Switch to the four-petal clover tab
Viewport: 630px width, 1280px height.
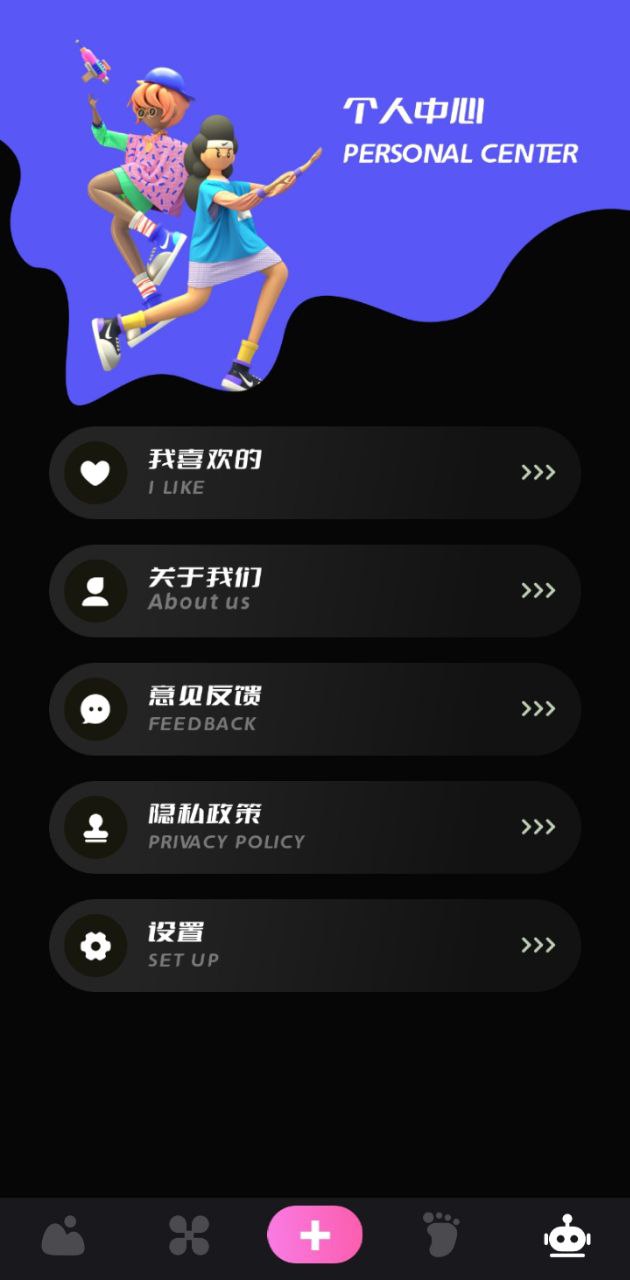[189, 1237]
